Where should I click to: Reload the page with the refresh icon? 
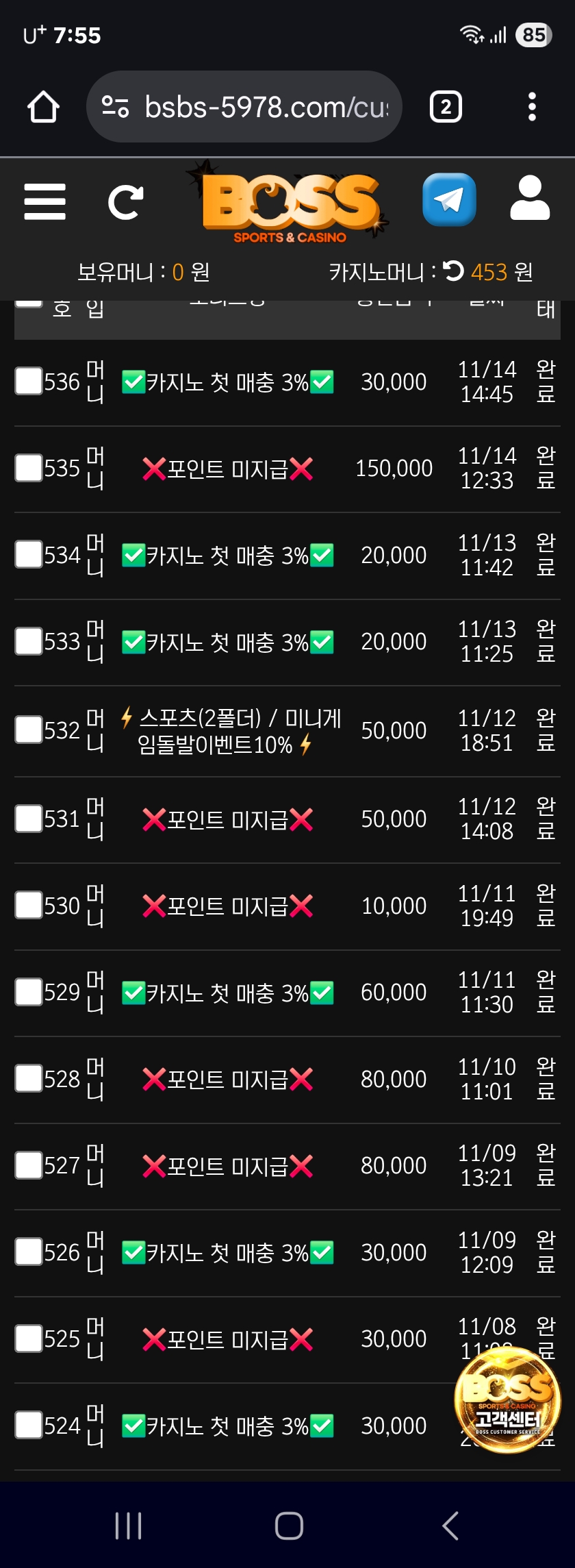(x=125, y=202)
